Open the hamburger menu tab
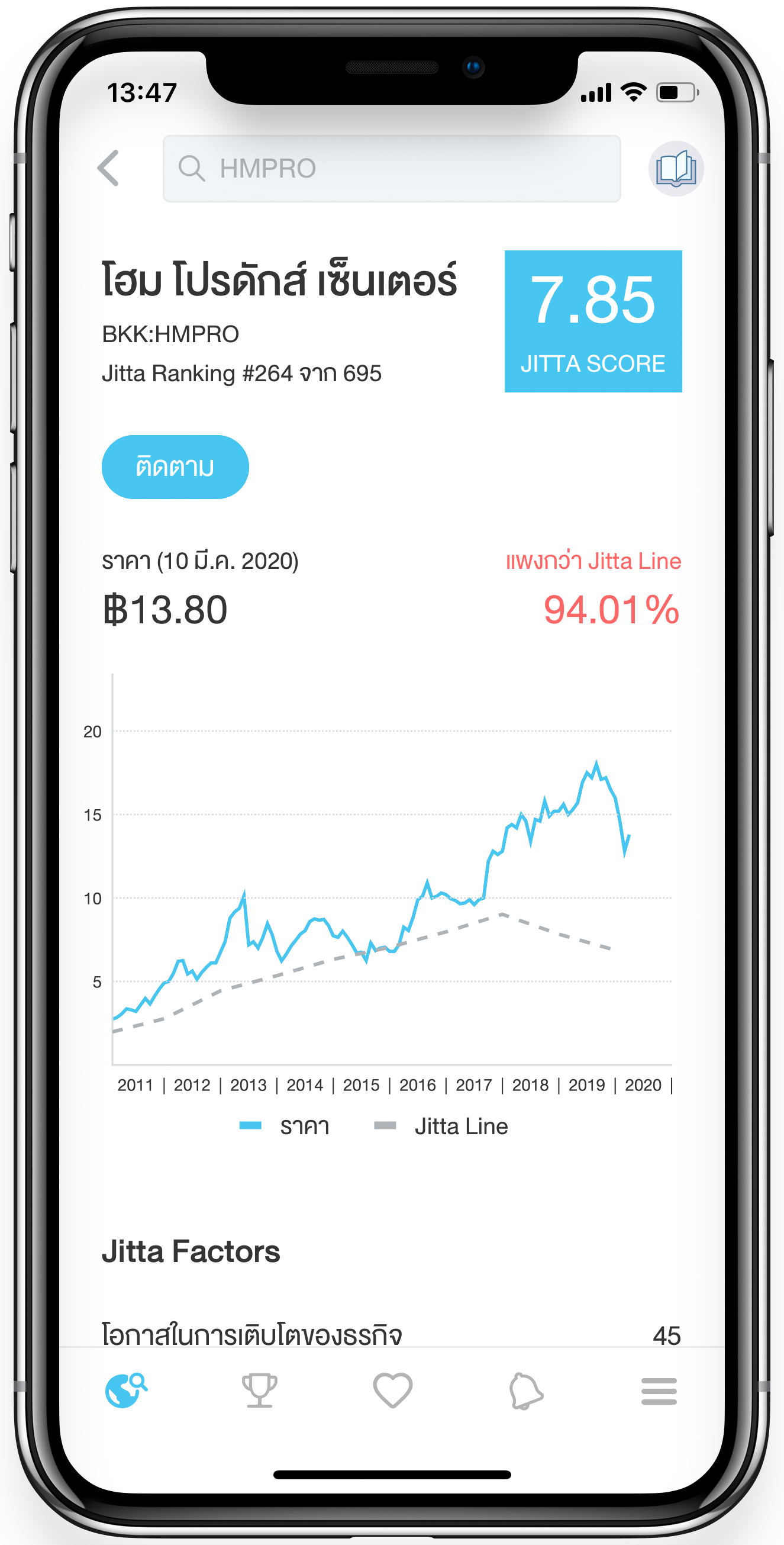This screenshot has height=1545, width=784. (x=659, y=1390)
